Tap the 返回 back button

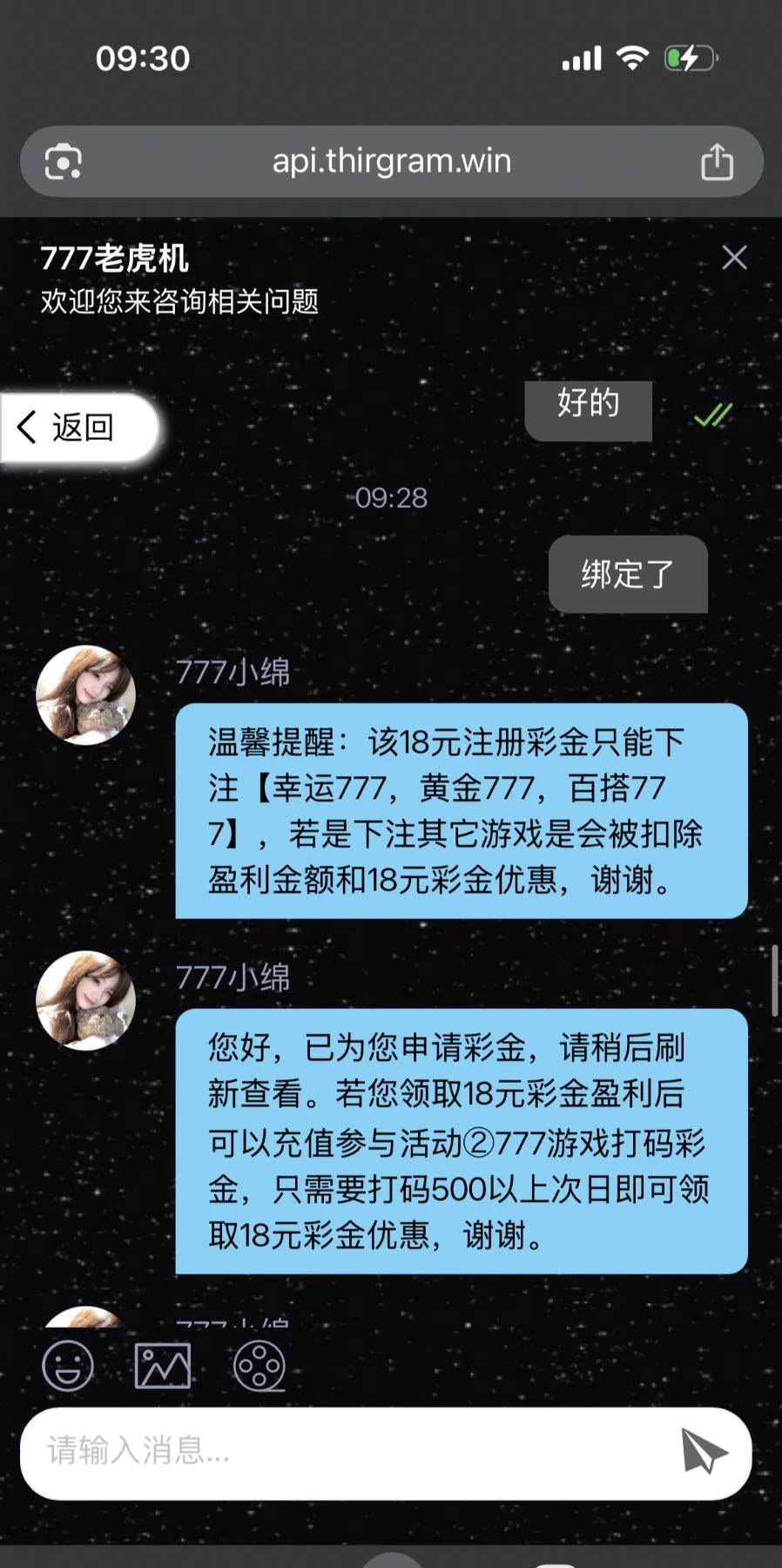78,428
